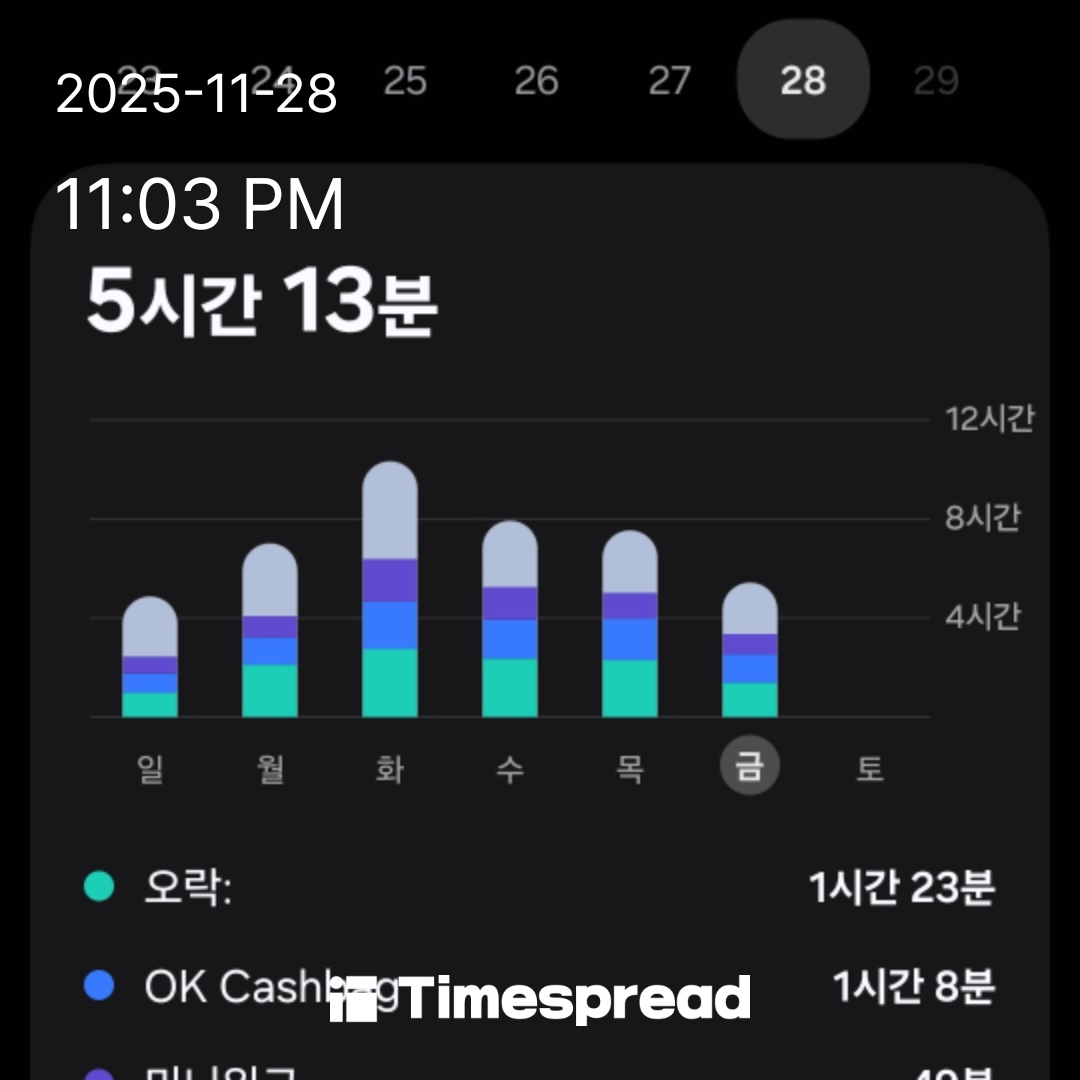Show Sunday's usage bar (일)
The height and width of the screenshot is (1080, 1080).
(150, 656)
